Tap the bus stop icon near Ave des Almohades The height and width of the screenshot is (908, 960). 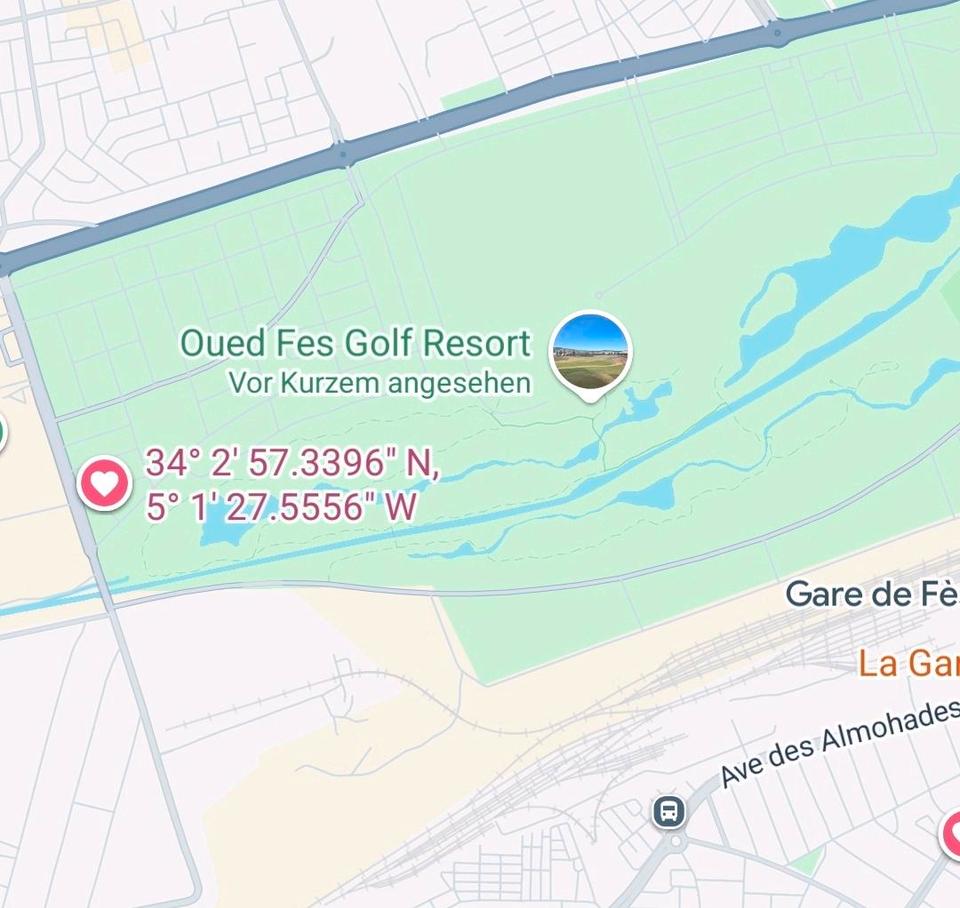(669, 811)
